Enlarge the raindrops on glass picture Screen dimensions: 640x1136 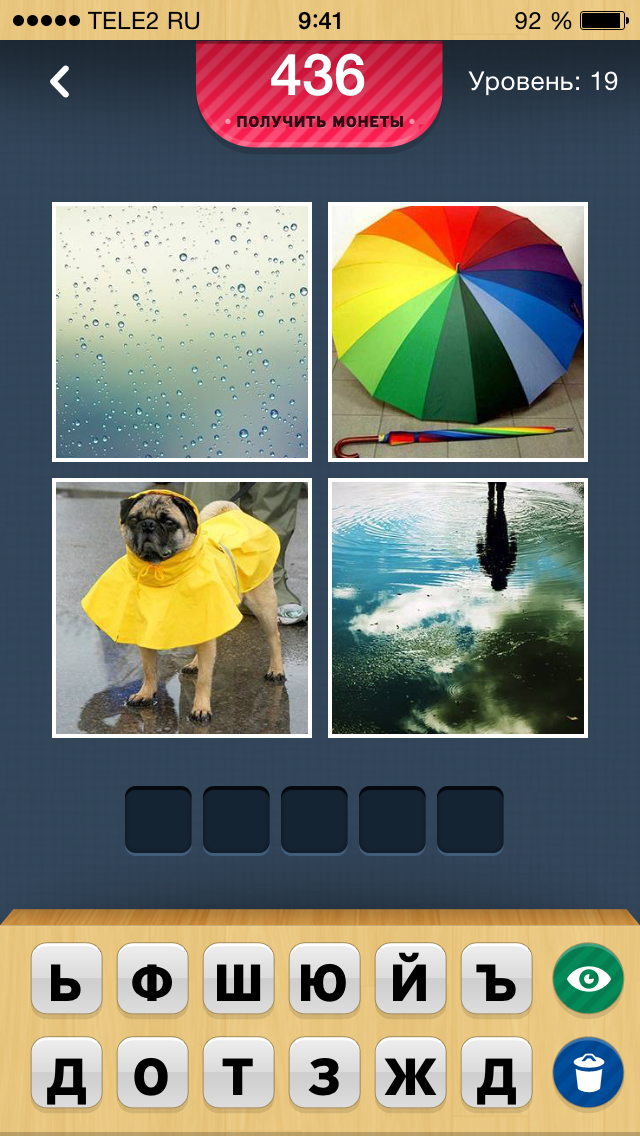pos(182,331)
